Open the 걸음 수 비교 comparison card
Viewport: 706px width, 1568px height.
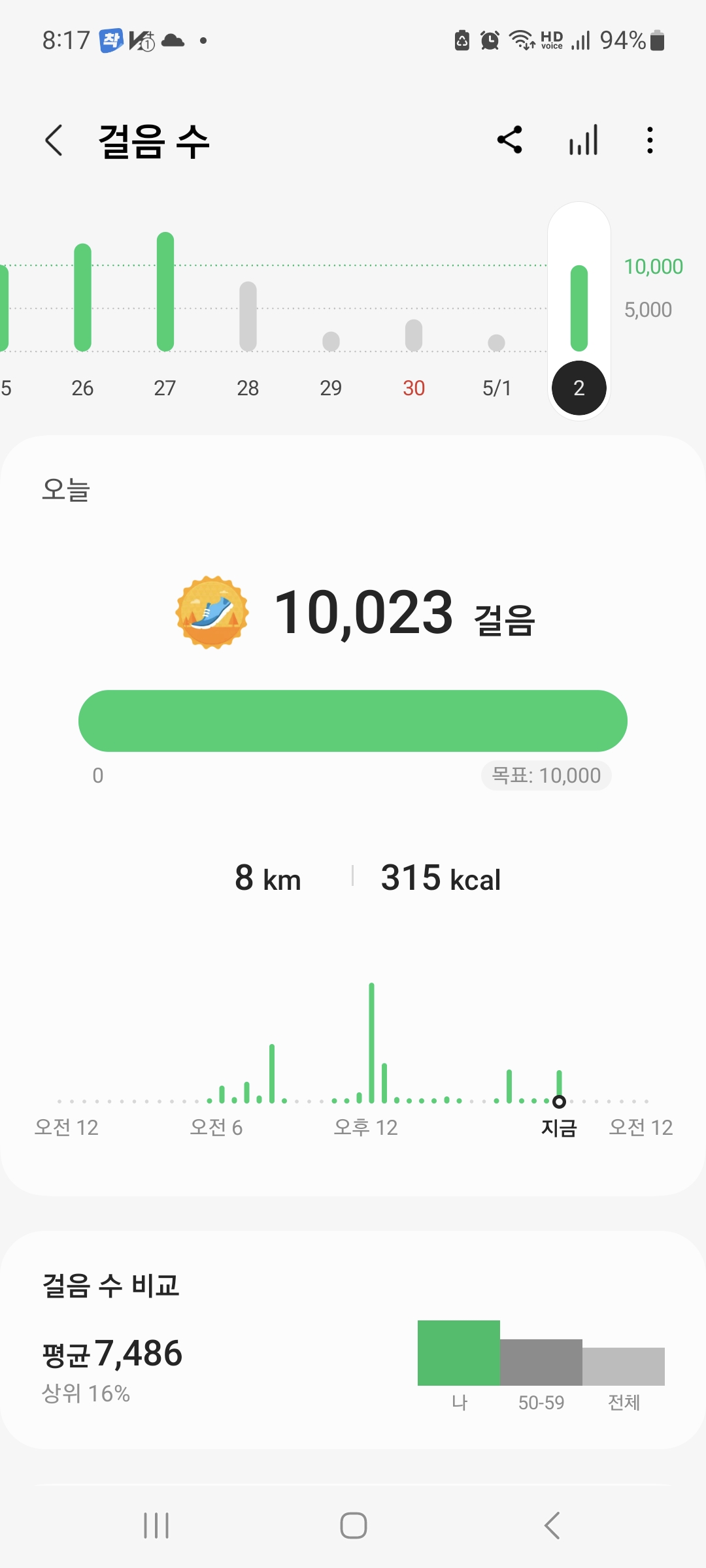pyautogui.click(x=353, y=1339)
